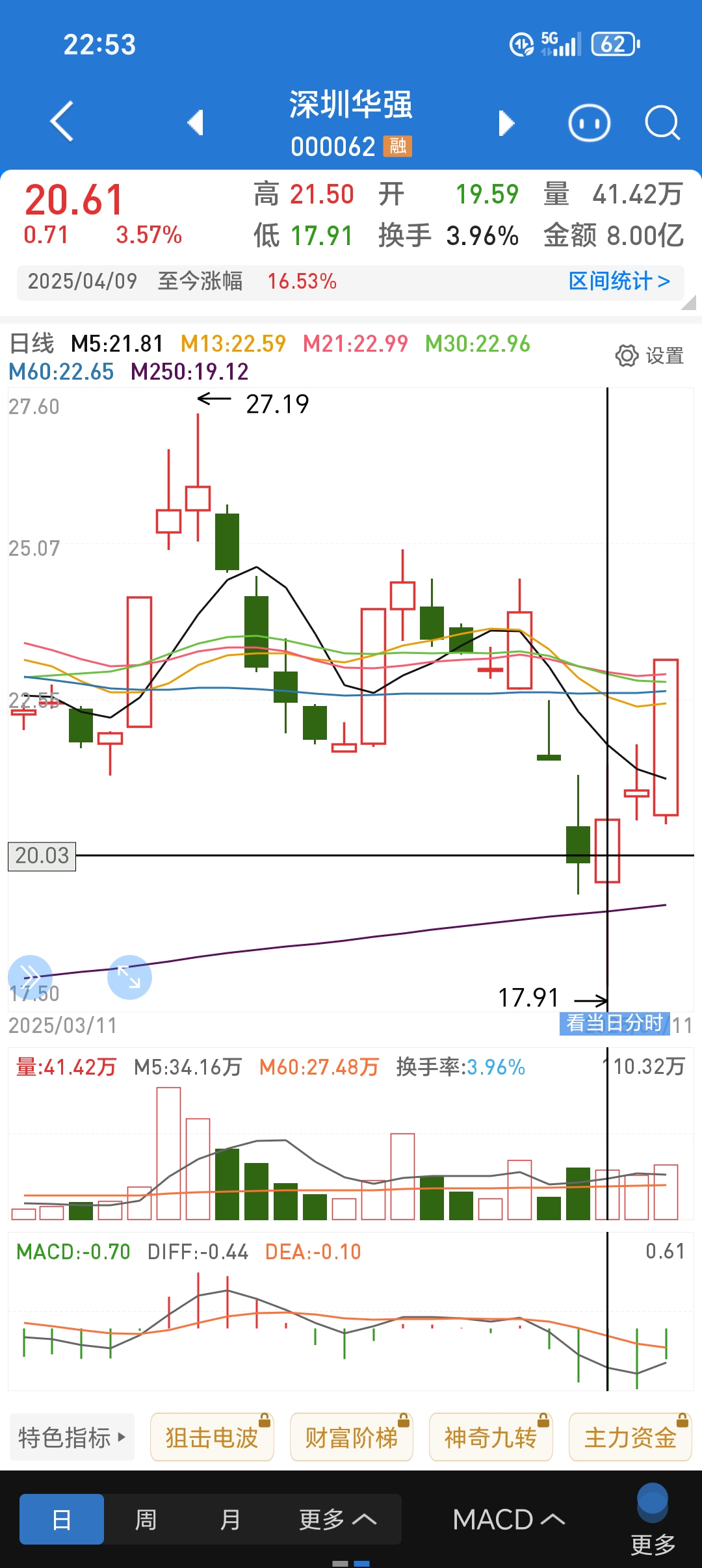
Task: Select the 财富阶梯 indicator
Action: pyautogui.click(x=352, y=1437)
